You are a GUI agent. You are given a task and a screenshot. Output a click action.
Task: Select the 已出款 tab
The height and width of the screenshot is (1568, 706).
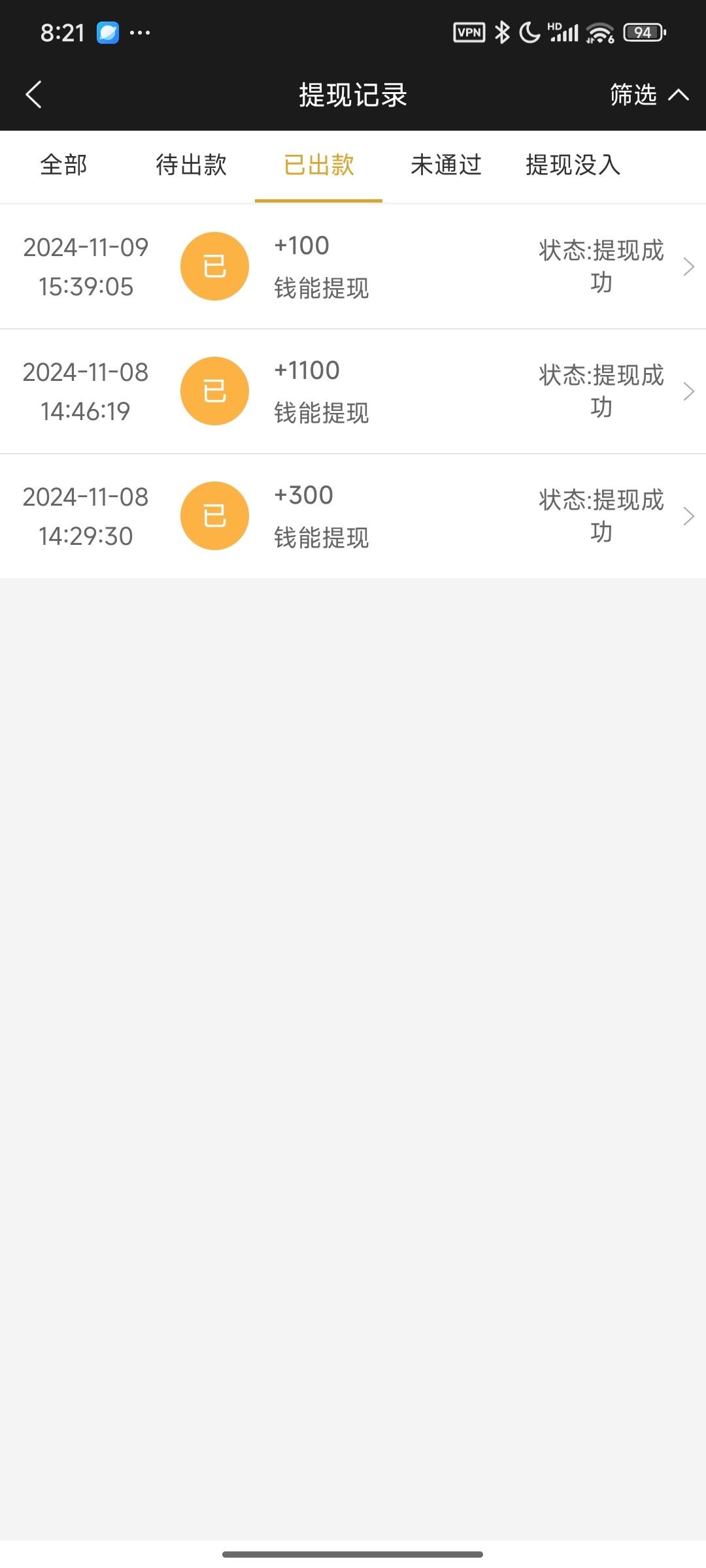(x=318, y=165)
